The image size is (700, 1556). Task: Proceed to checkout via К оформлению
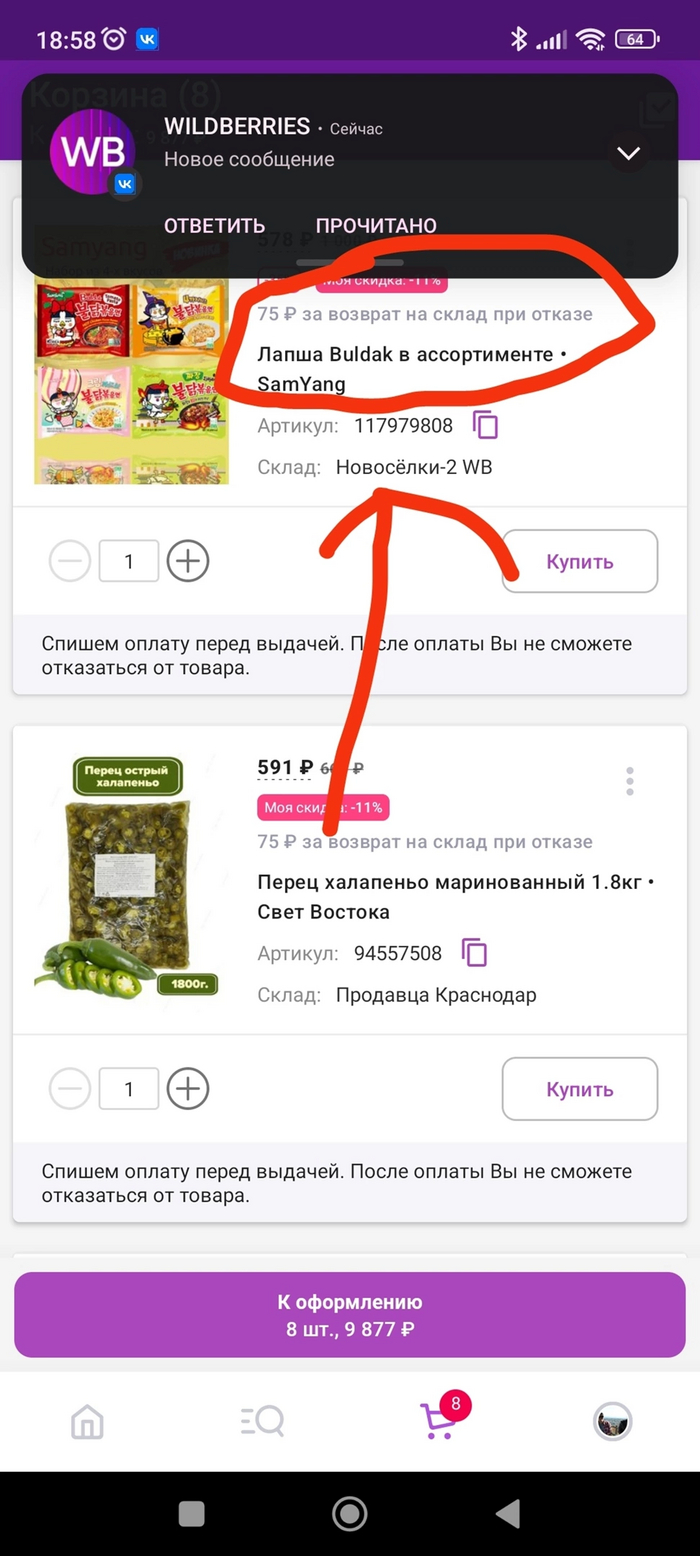(349, 1315)
